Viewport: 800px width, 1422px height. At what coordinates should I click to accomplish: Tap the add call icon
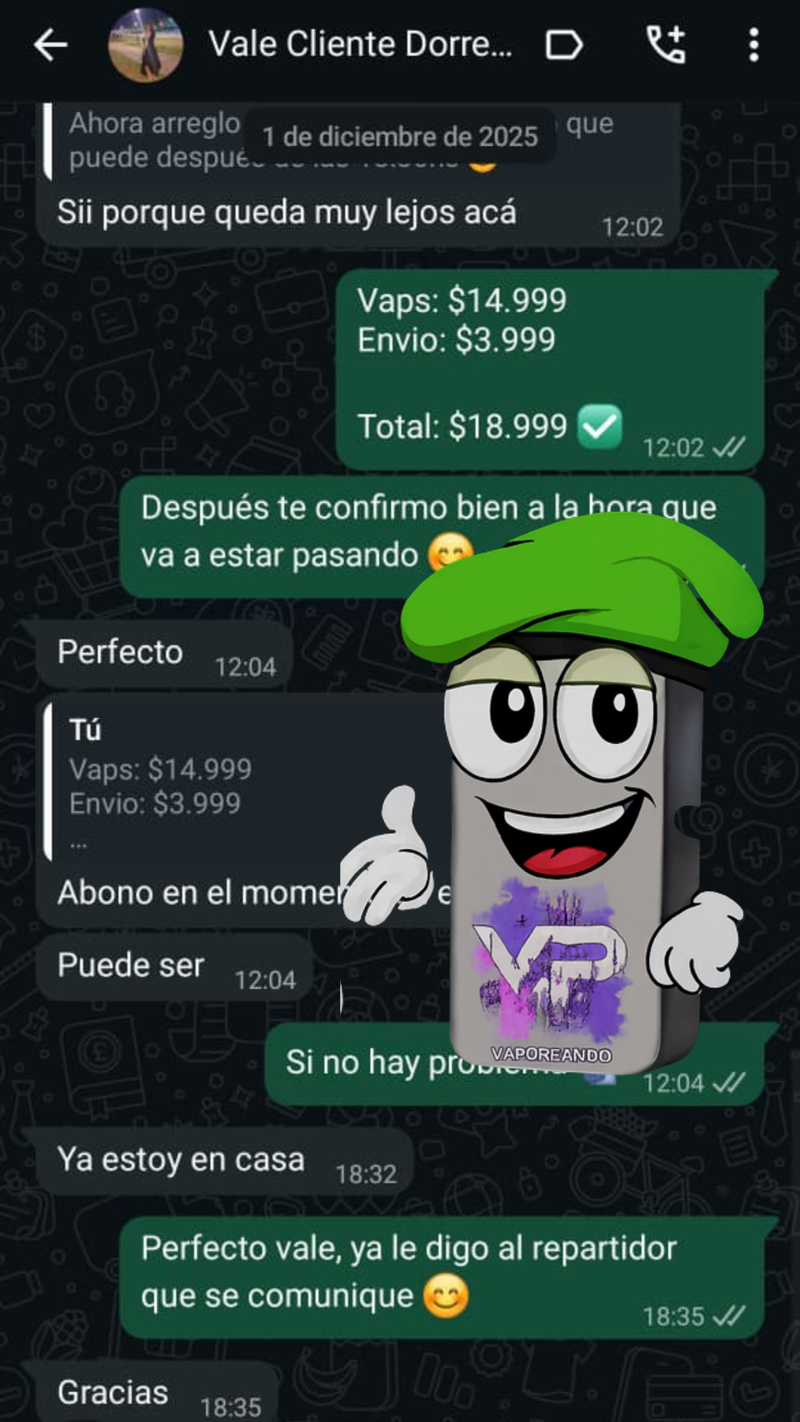[x=666, y=44]
